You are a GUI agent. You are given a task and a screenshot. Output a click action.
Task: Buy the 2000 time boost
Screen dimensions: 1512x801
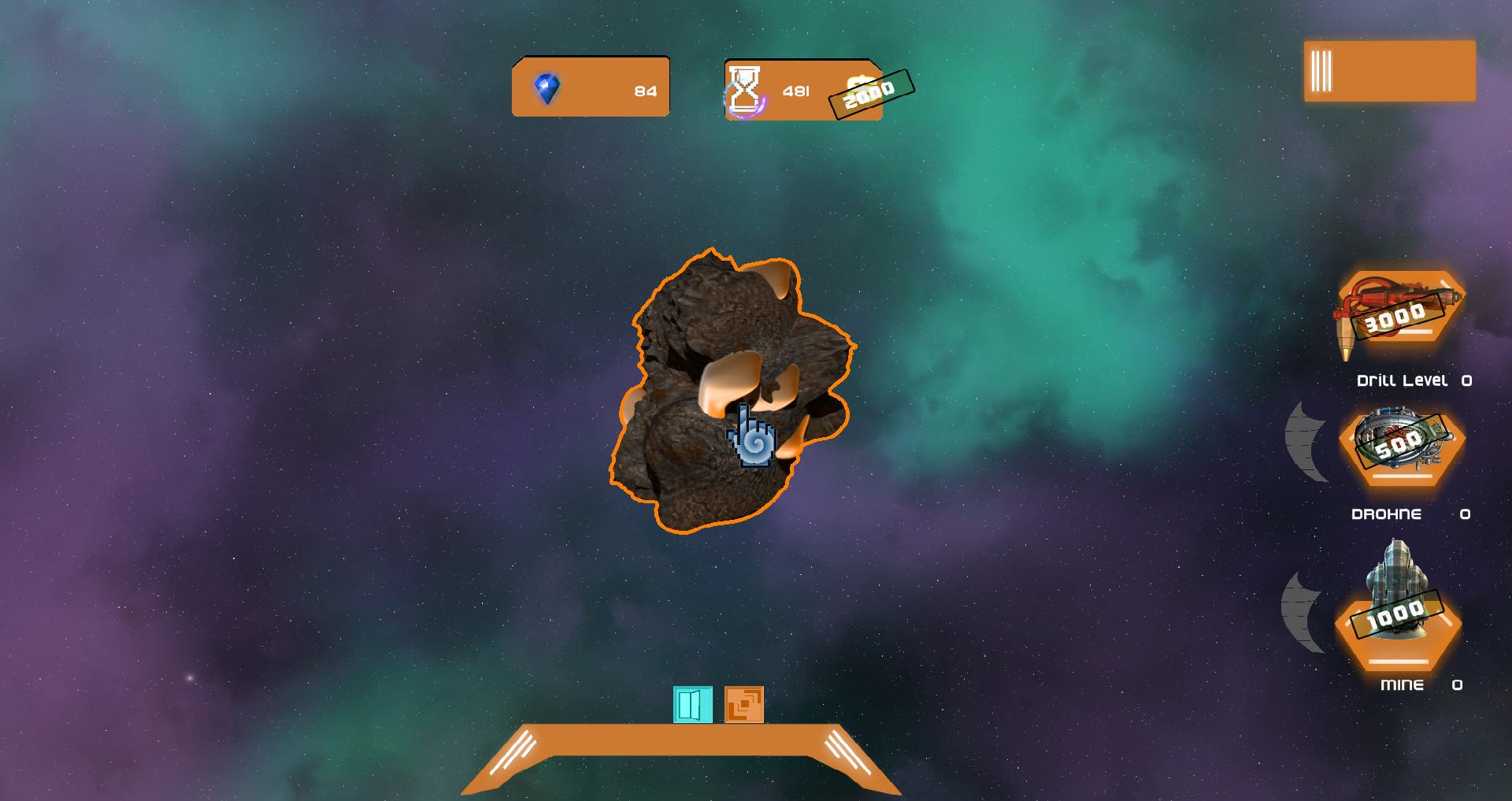click(x=870, y=91)
